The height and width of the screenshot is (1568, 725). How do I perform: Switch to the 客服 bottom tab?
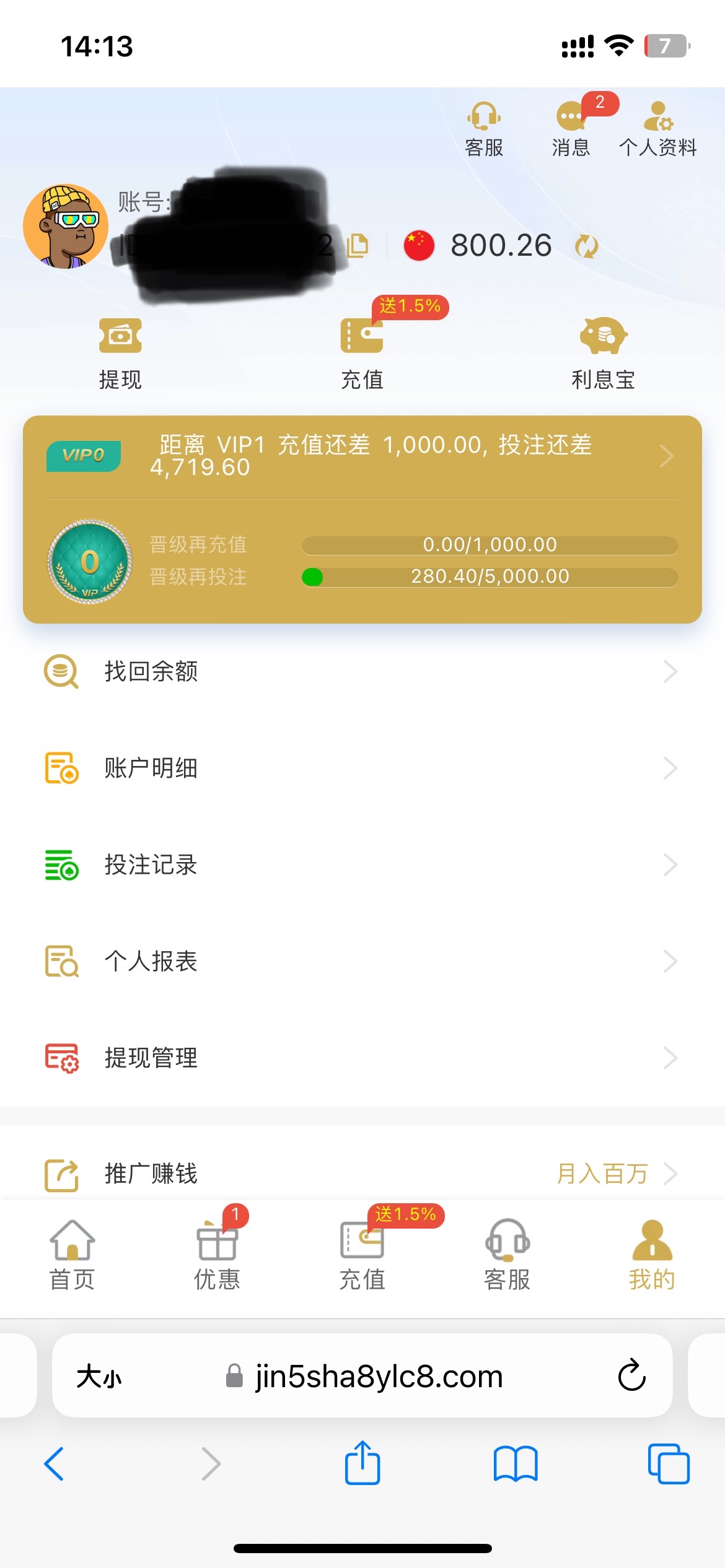pyautogui.click(x=507, y=1256)
